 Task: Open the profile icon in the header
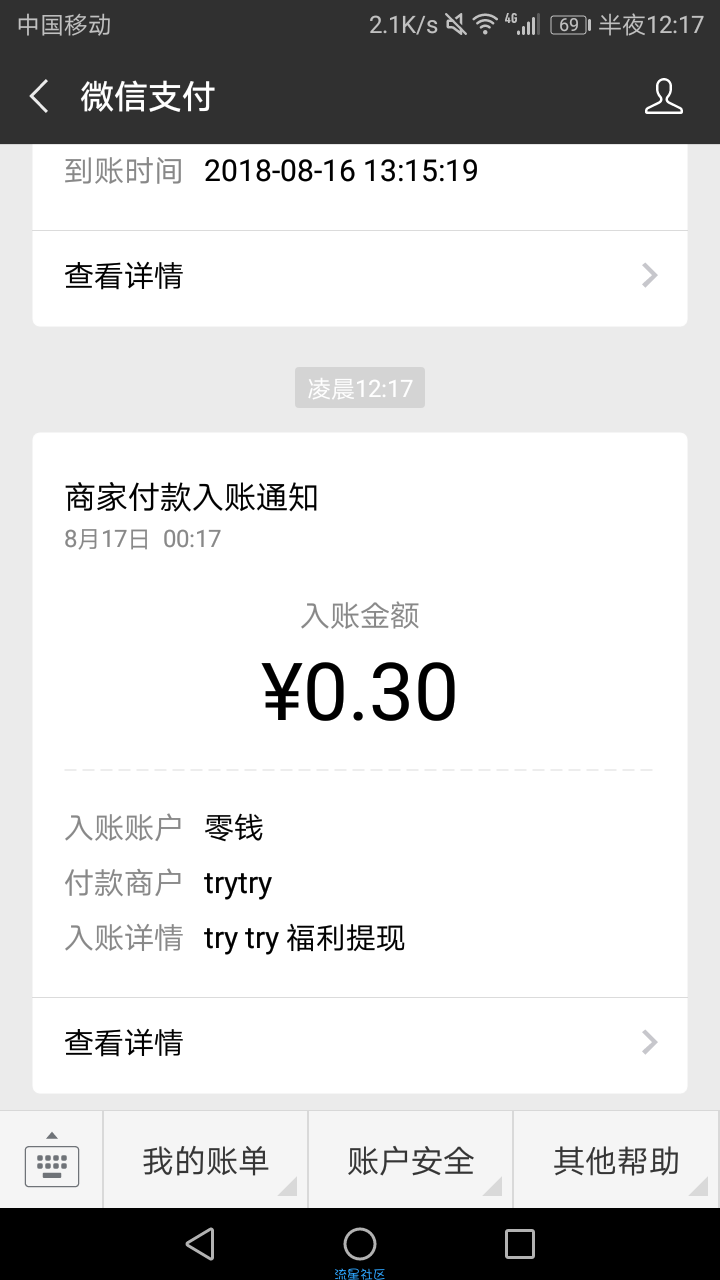click(663, 97)
